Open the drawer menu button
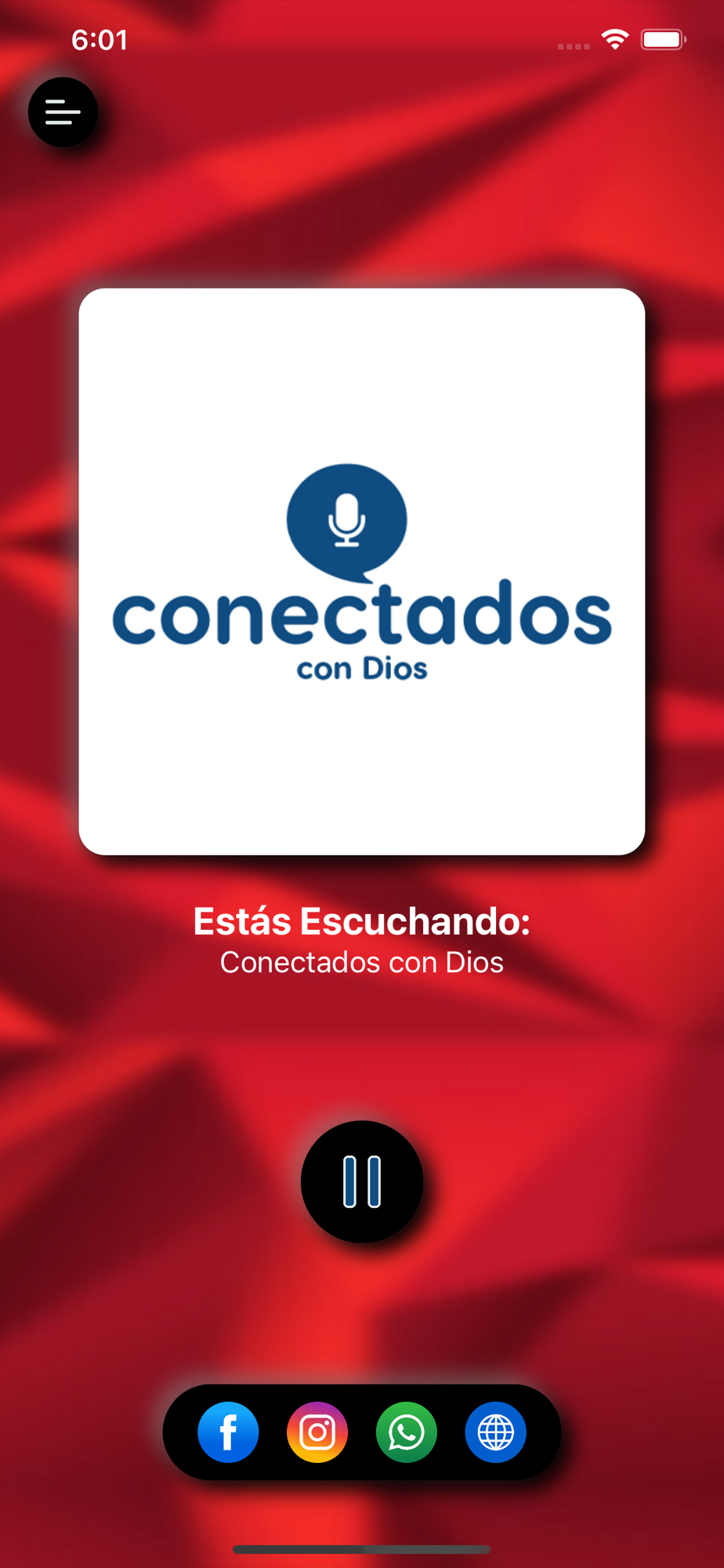The height and width of the screenshot is (1568, 724). coord(63,112)
